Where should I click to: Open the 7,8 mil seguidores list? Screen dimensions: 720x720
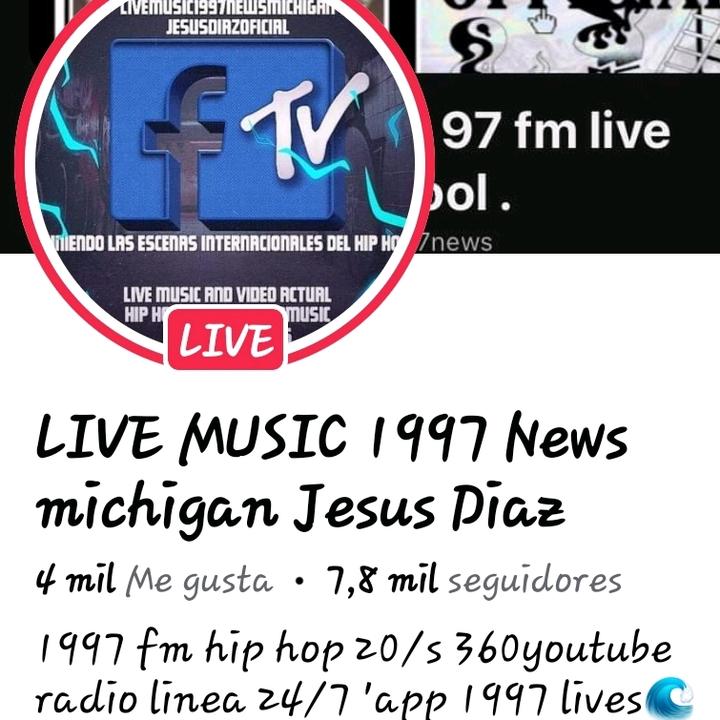(473, 580)
